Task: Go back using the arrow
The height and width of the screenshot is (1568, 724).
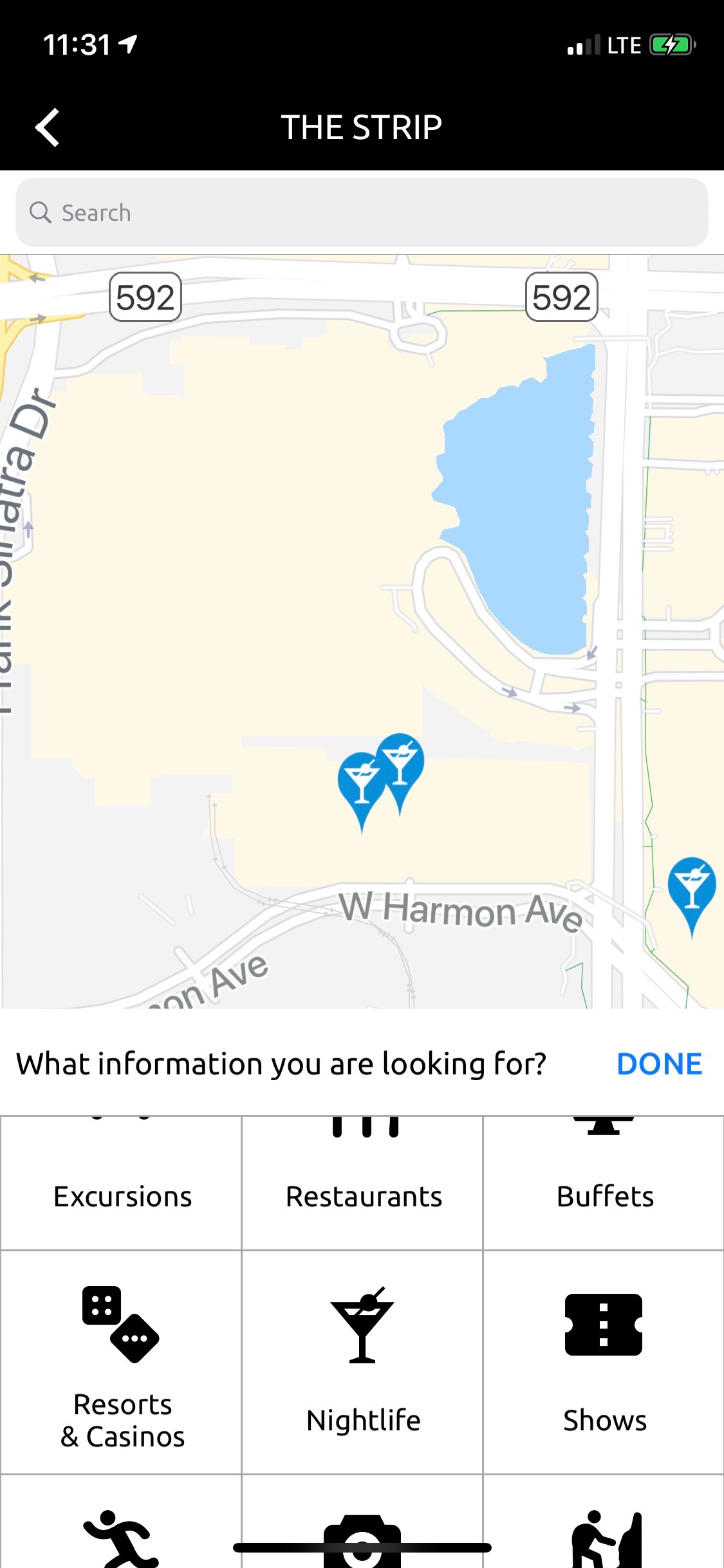Action: pyautogui.click(x=48, y=127)
